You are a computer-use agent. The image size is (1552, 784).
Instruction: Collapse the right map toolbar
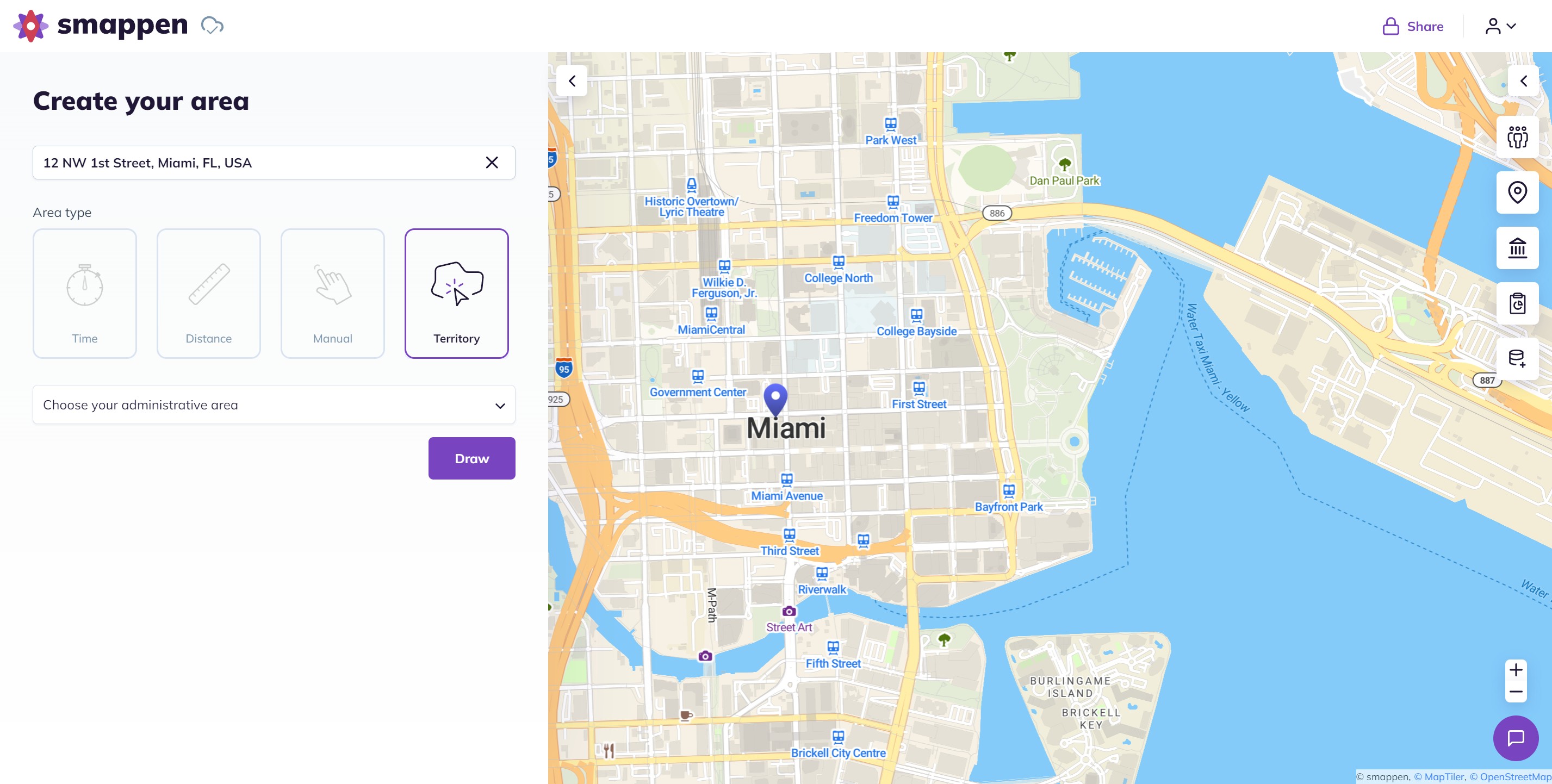tap(1523, 80)
